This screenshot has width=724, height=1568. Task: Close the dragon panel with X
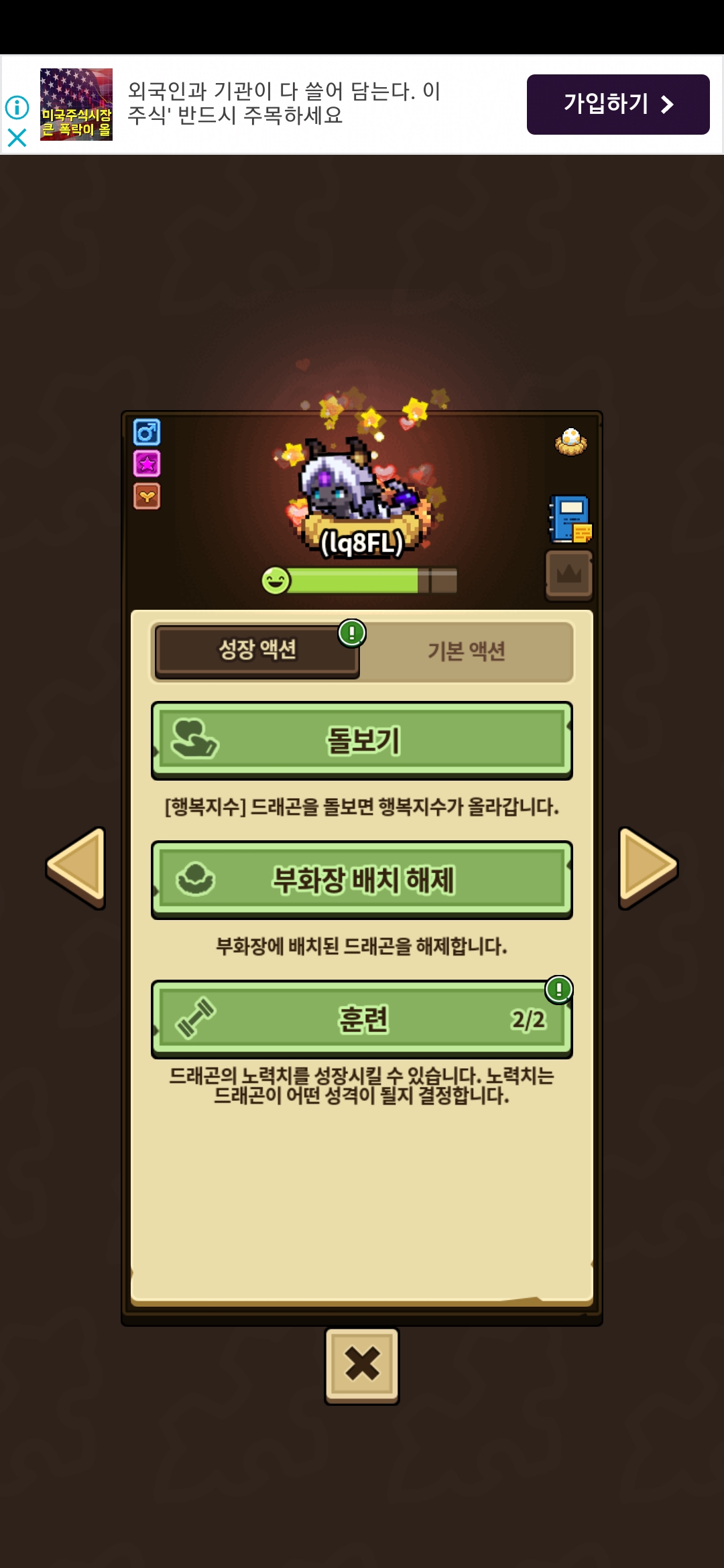[x=362, y=1366]
